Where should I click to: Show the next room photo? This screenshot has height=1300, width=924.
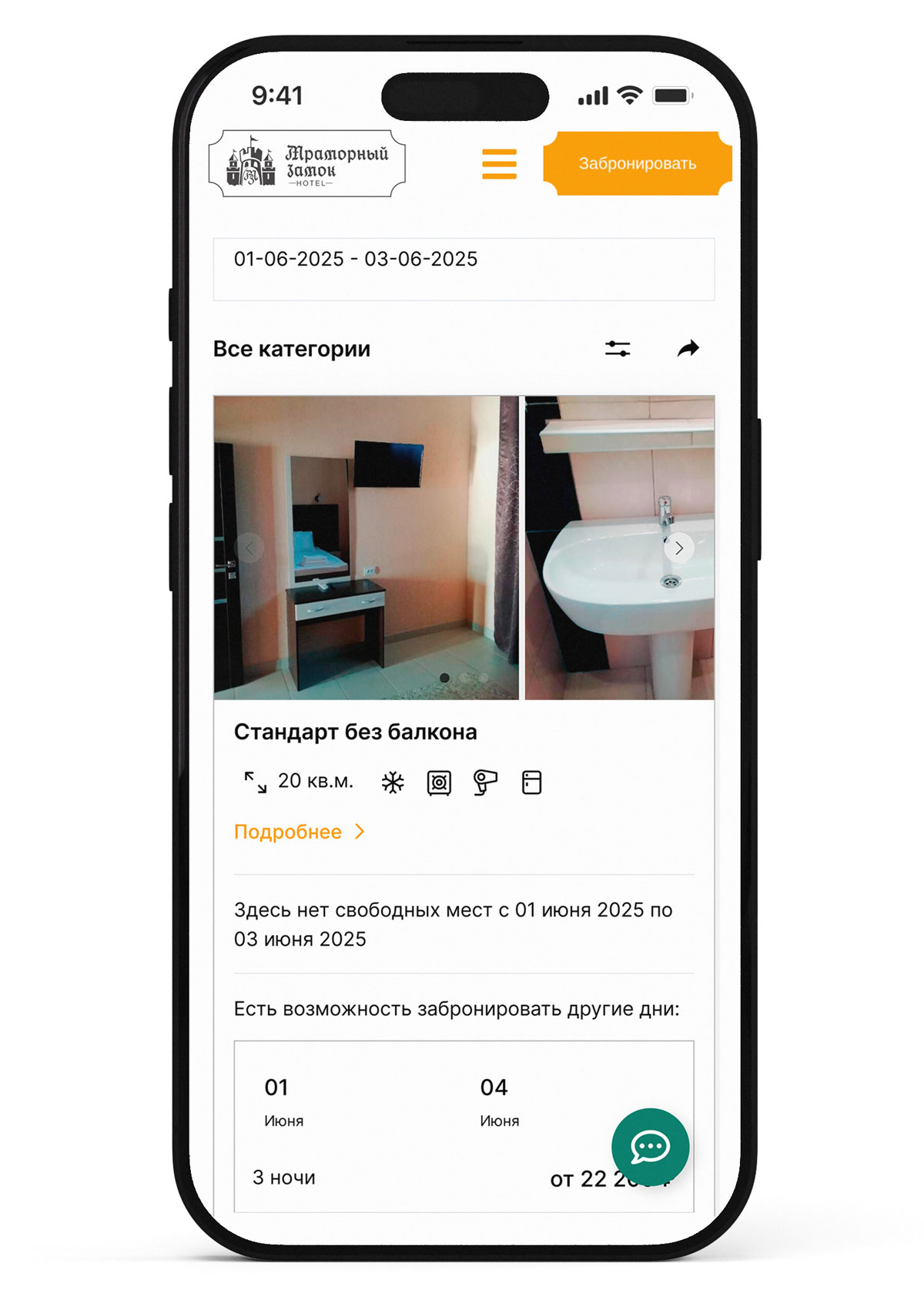[678, 548]
